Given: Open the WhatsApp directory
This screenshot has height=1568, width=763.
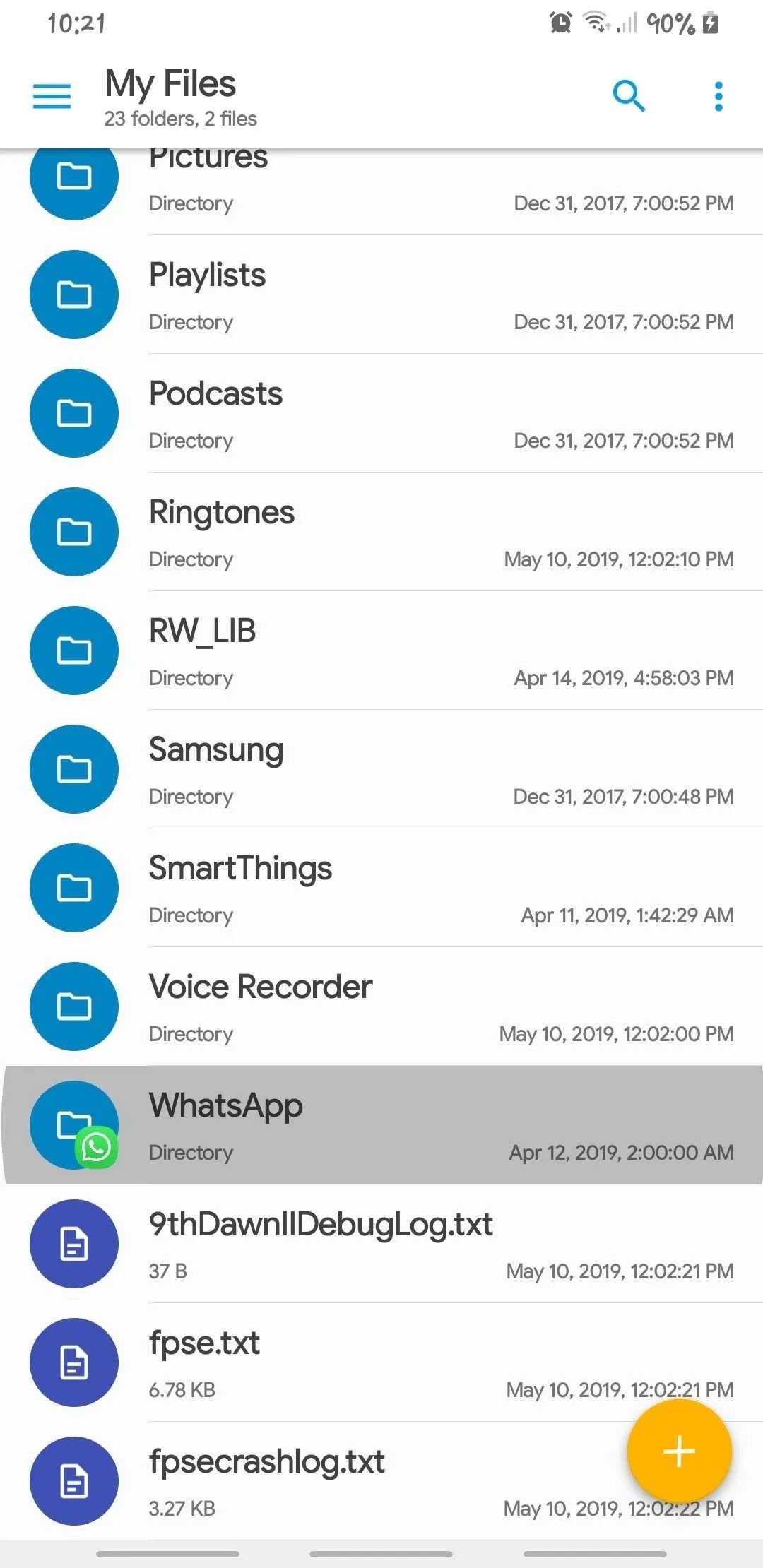Looking at the screenshot, I should pos(381,1125).
